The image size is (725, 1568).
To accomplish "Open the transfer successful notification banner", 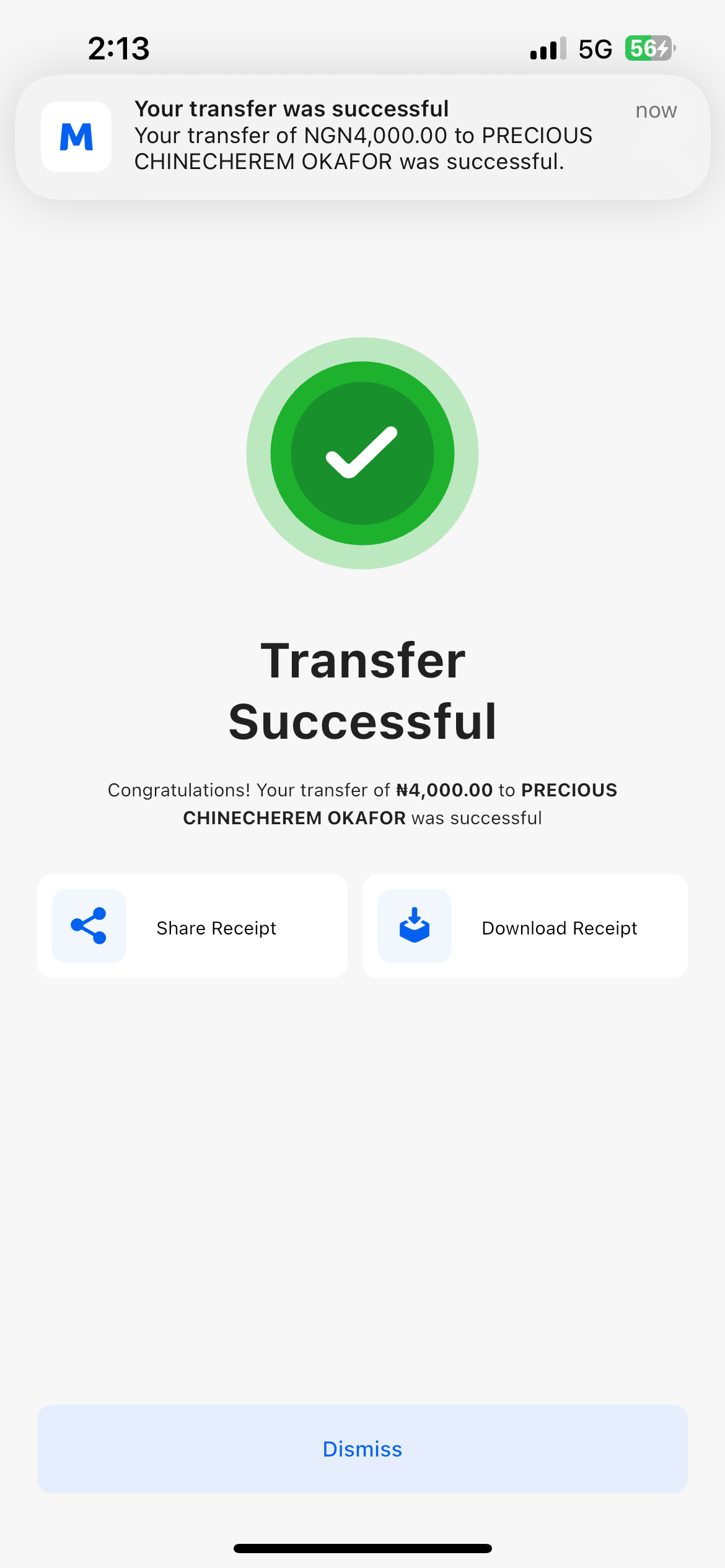I will (362, 136).
